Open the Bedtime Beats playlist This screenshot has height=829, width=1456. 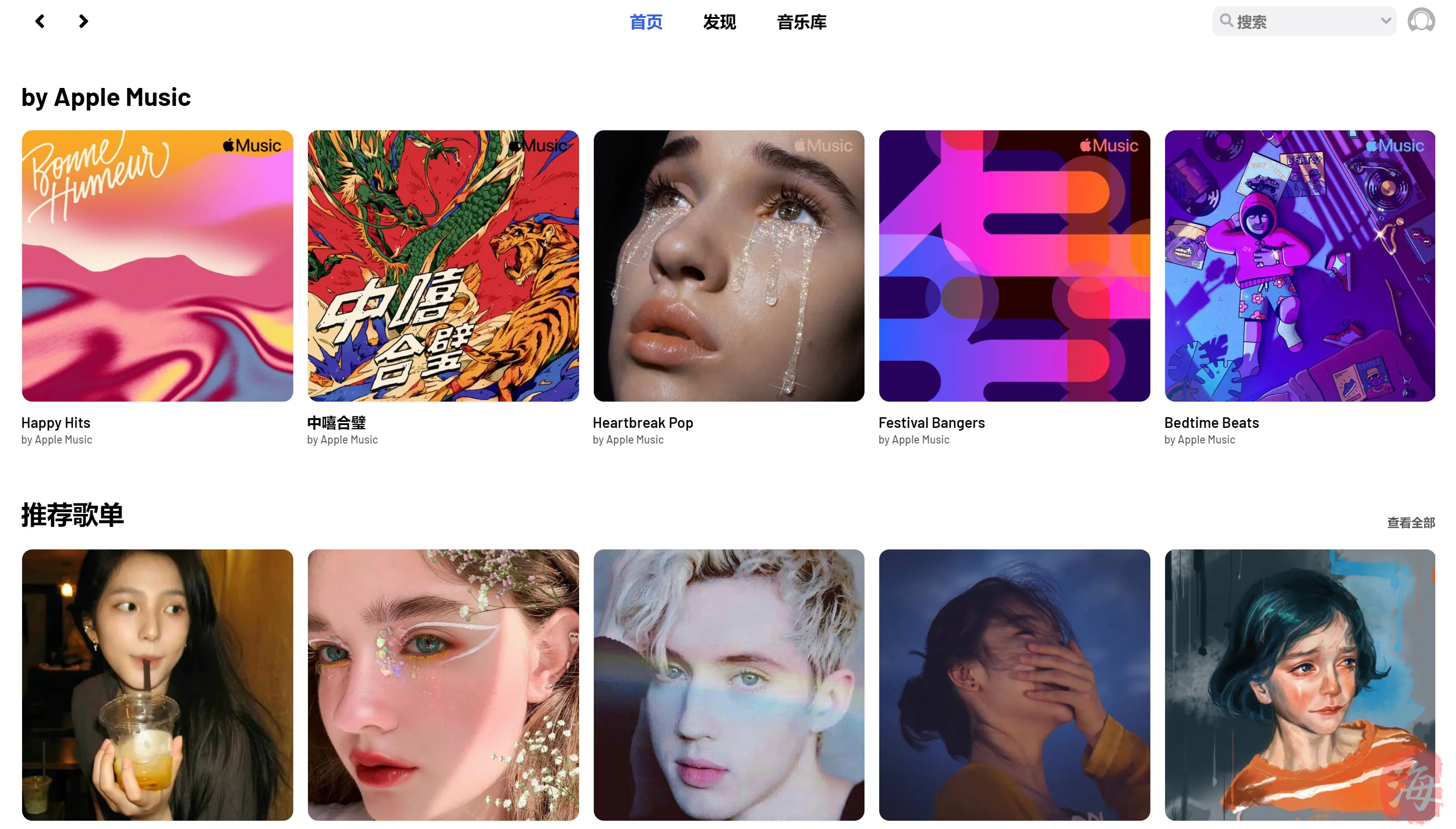[x=1299, y=266]
